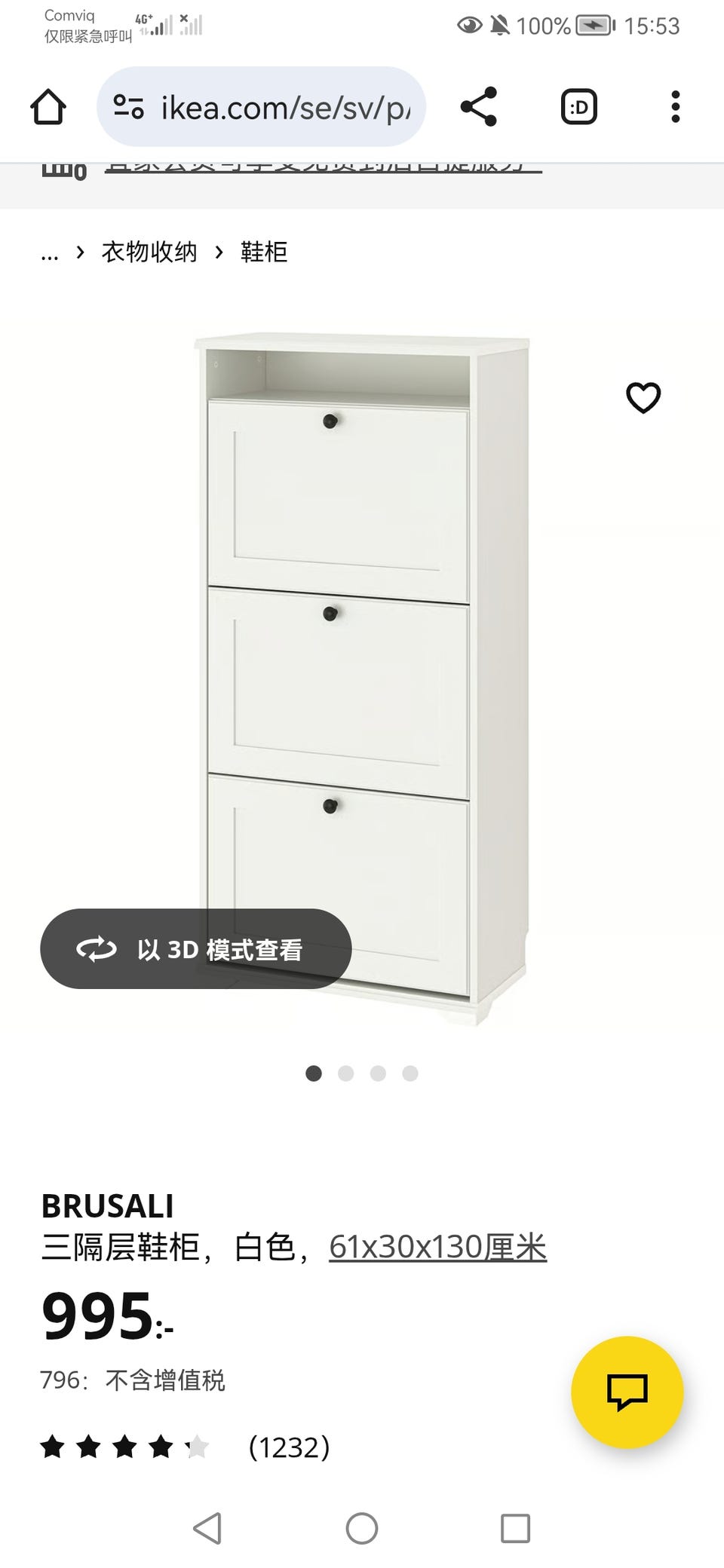Tap the system back button
This screenshot has width=724, height=1568.
(207, 1529)
